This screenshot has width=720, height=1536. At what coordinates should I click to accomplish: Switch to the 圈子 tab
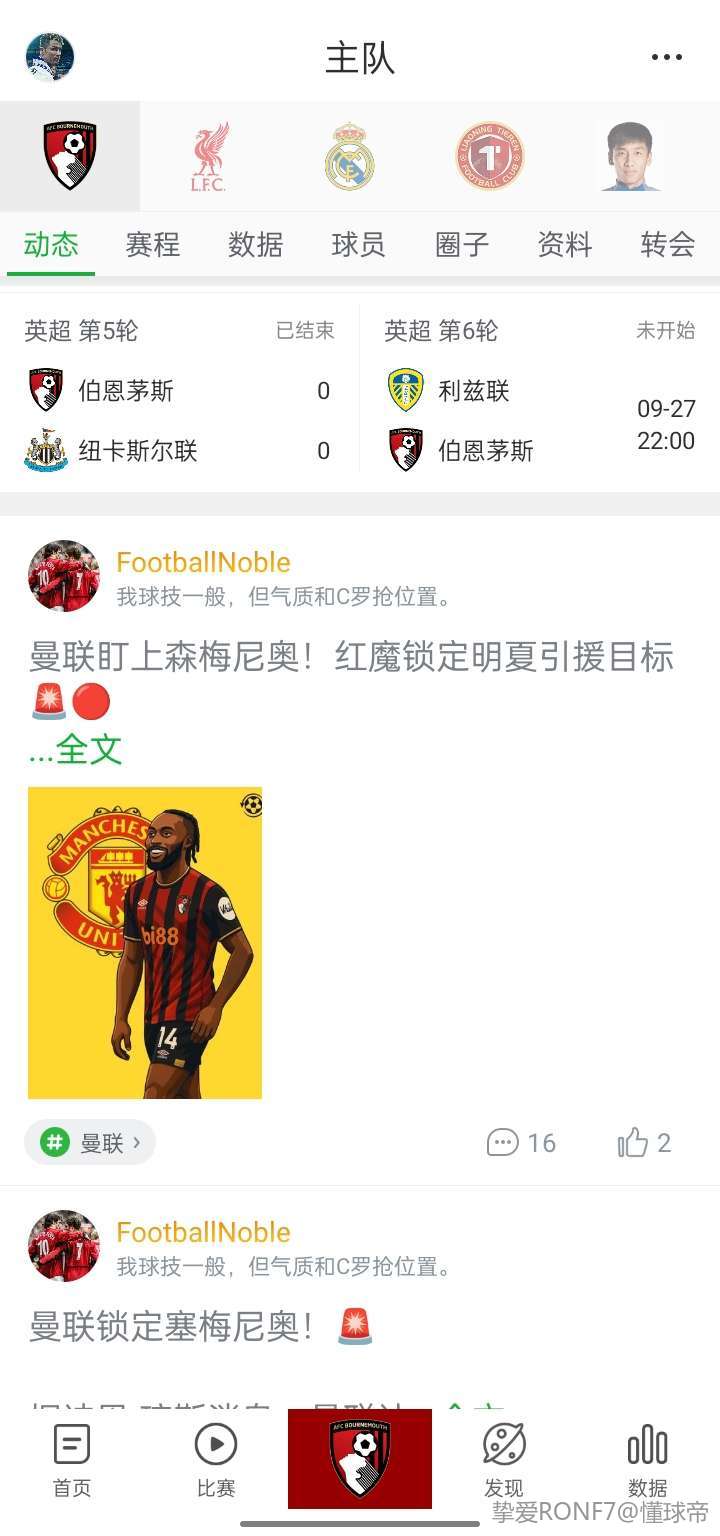pos(462,245)
